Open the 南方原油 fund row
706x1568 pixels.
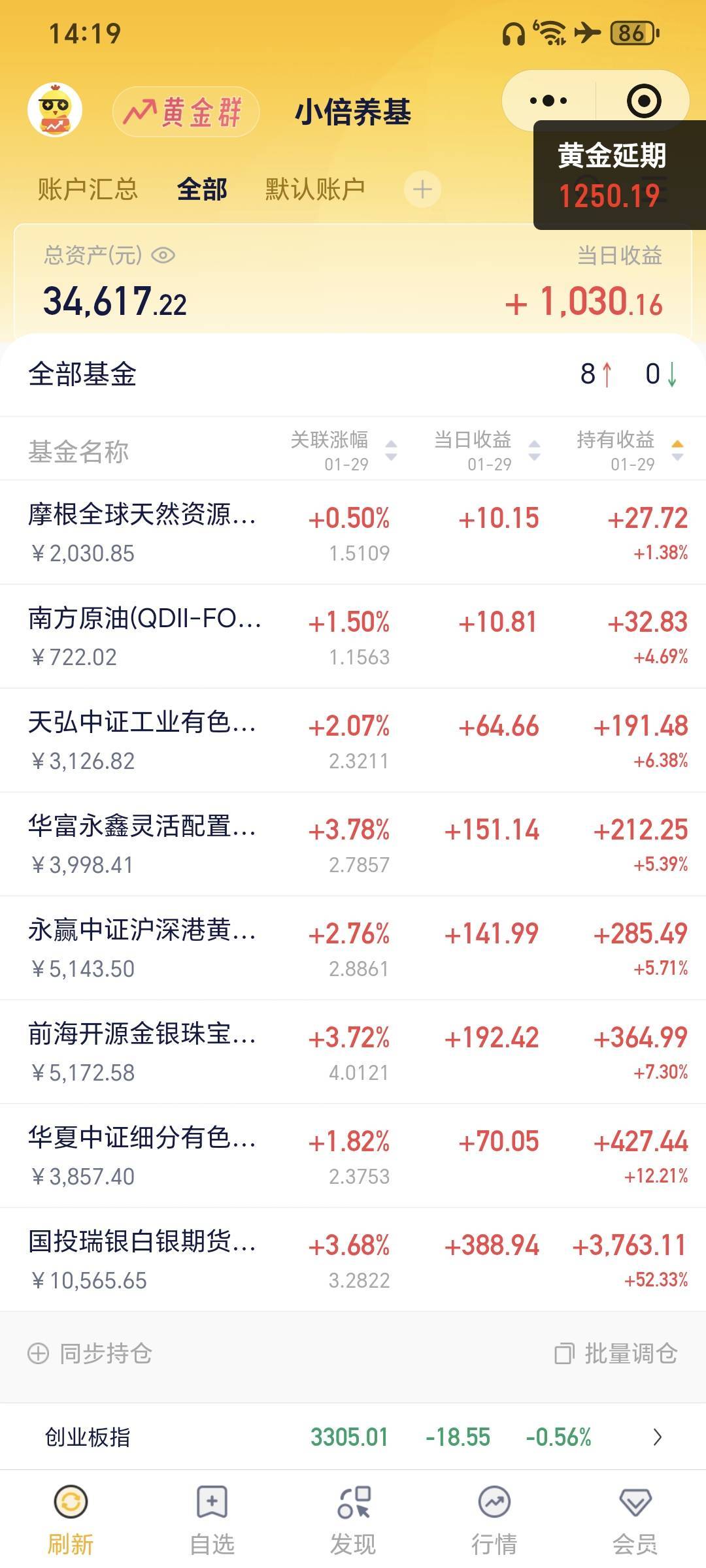pos(144,636)
